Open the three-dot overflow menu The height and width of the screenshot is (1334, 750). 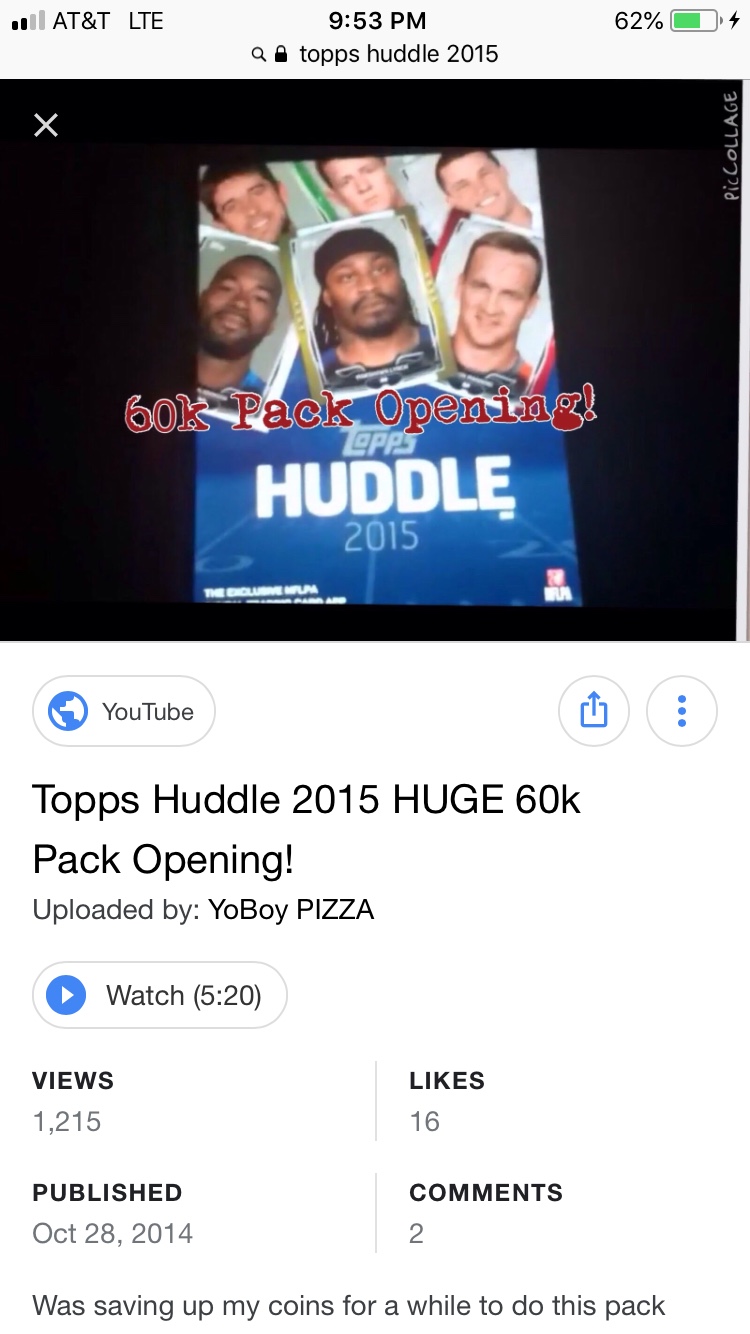(x=682, y=711)
